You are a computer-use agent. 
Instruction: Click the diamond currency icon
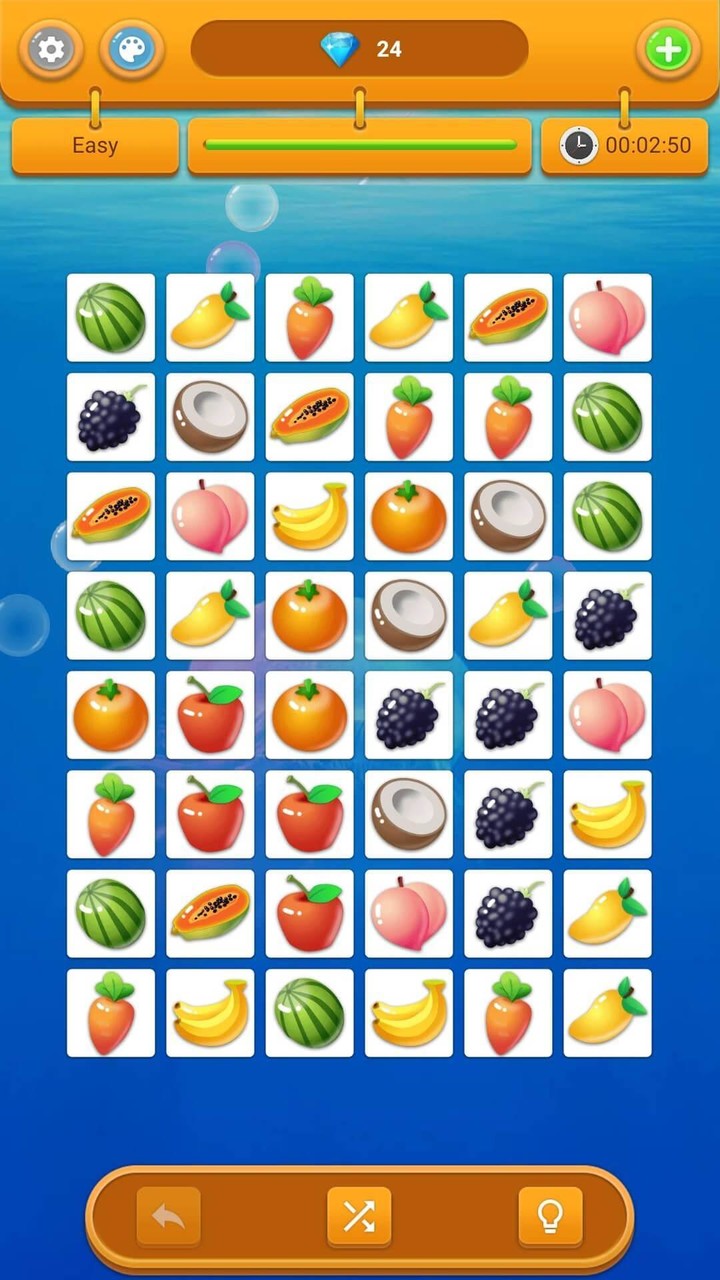click(340, 48)
